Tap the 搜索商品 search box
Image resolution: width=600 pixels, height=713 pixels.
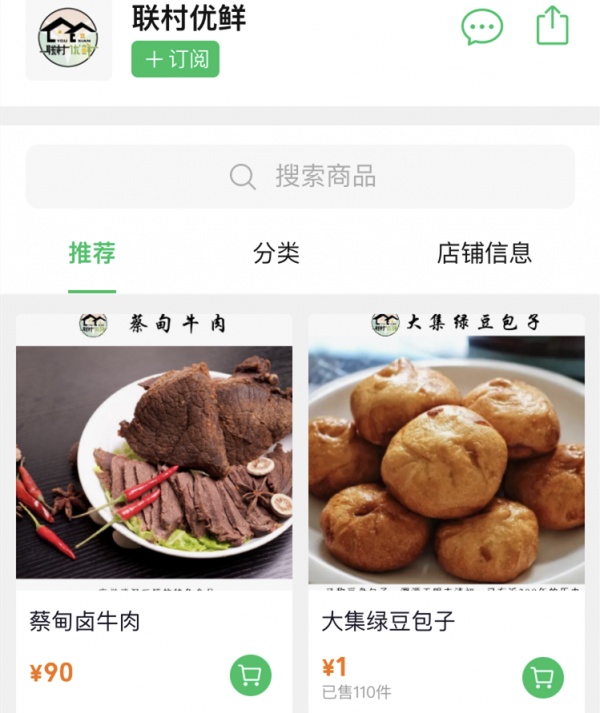300,177
